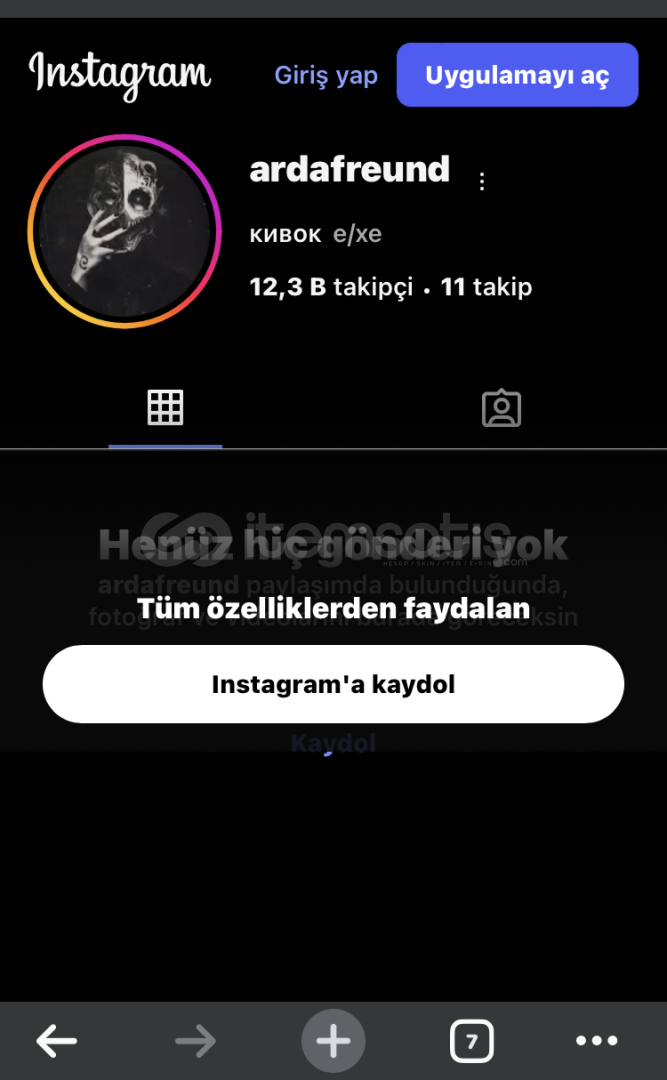This screenshot has width=667, height=1080.
Task: Open a new browser tab
Action: [333, 1041]
